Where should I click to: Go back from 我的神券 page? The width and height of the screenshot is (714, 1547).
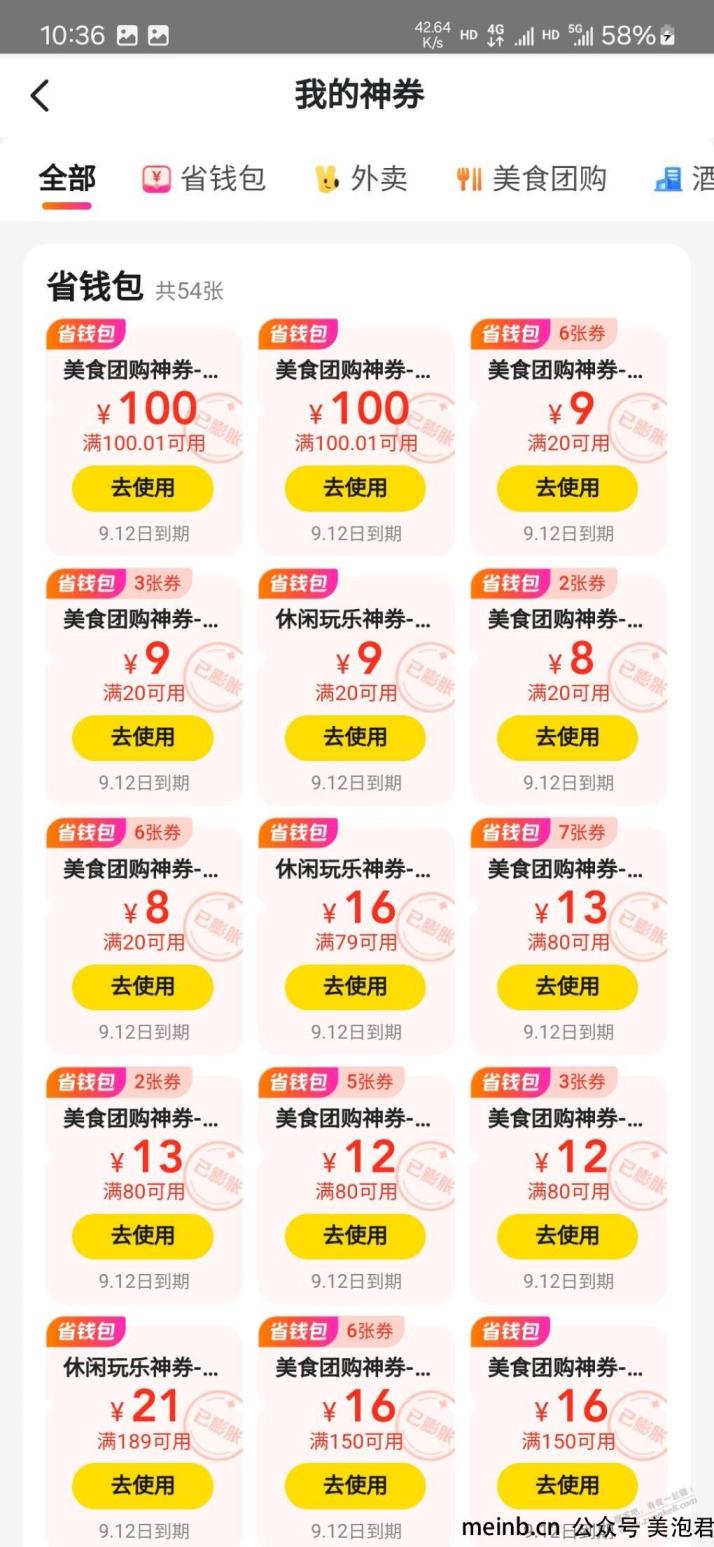(40, 96)
